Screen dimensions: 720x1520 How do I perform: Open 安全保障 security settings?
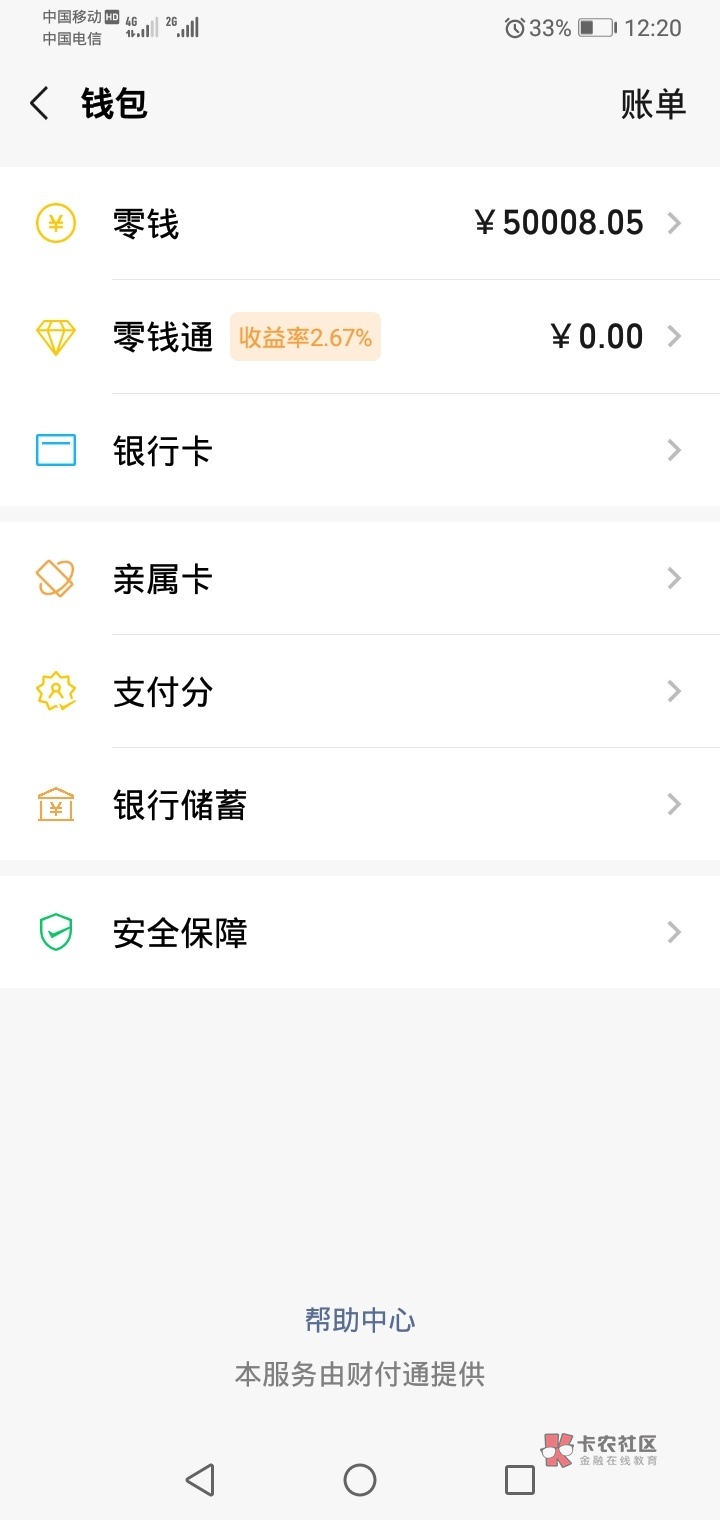pyautogui.click(x=360, y=932)
